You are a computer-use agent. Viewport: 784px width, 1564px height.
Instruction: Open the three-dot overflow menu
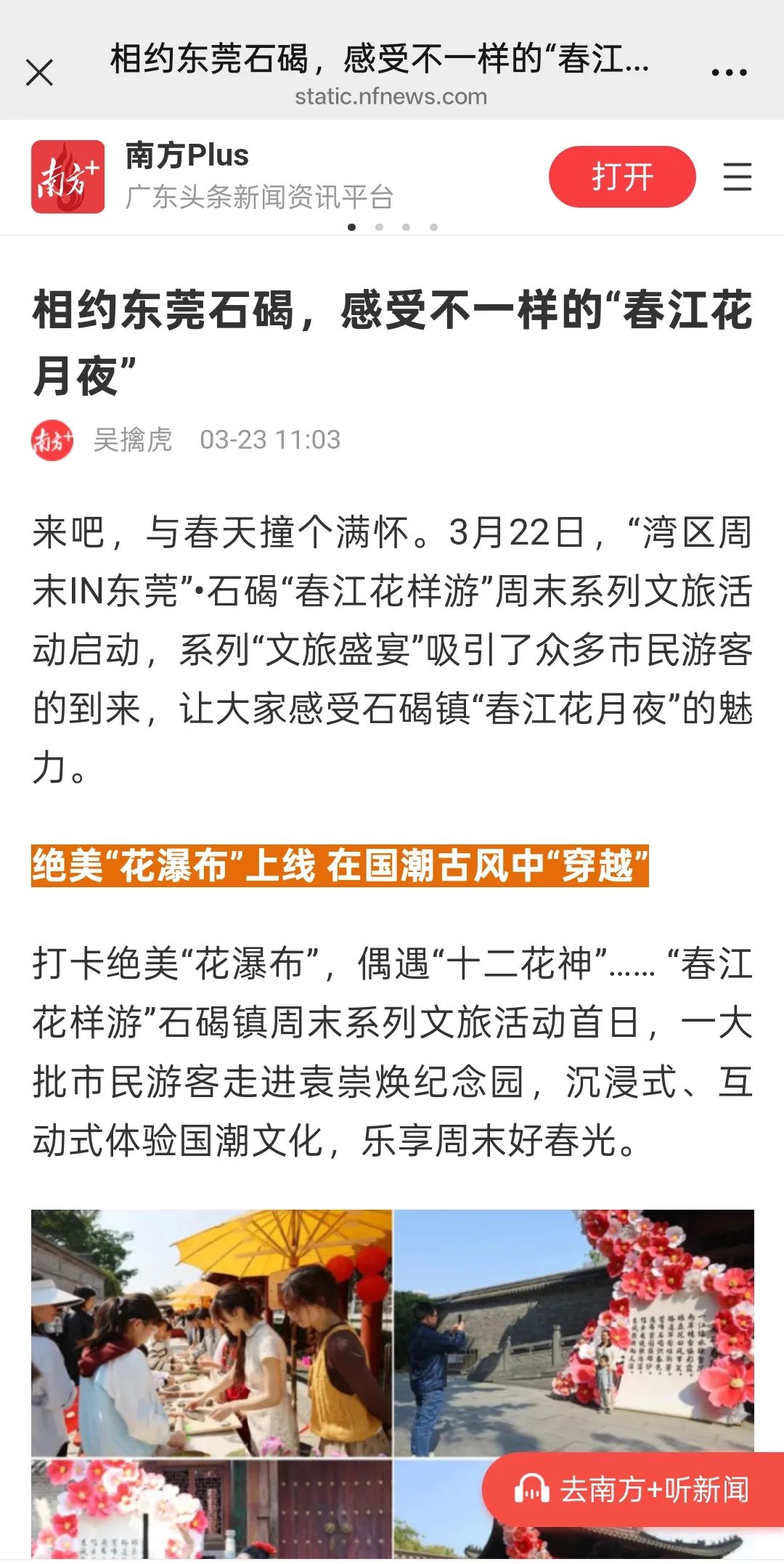click(x=729, y=73)
